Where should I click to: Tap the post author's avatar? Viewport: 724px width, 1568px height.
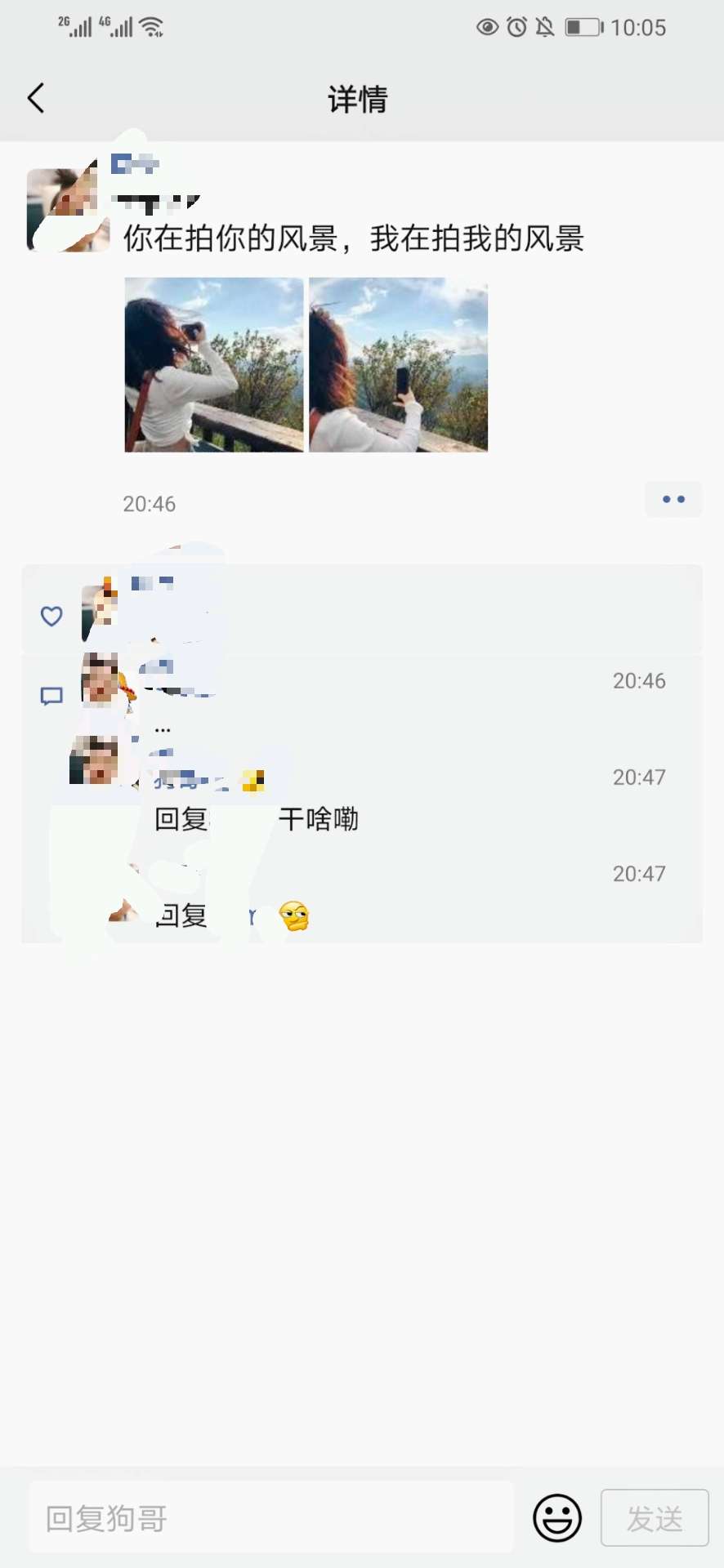coord(69,210)
